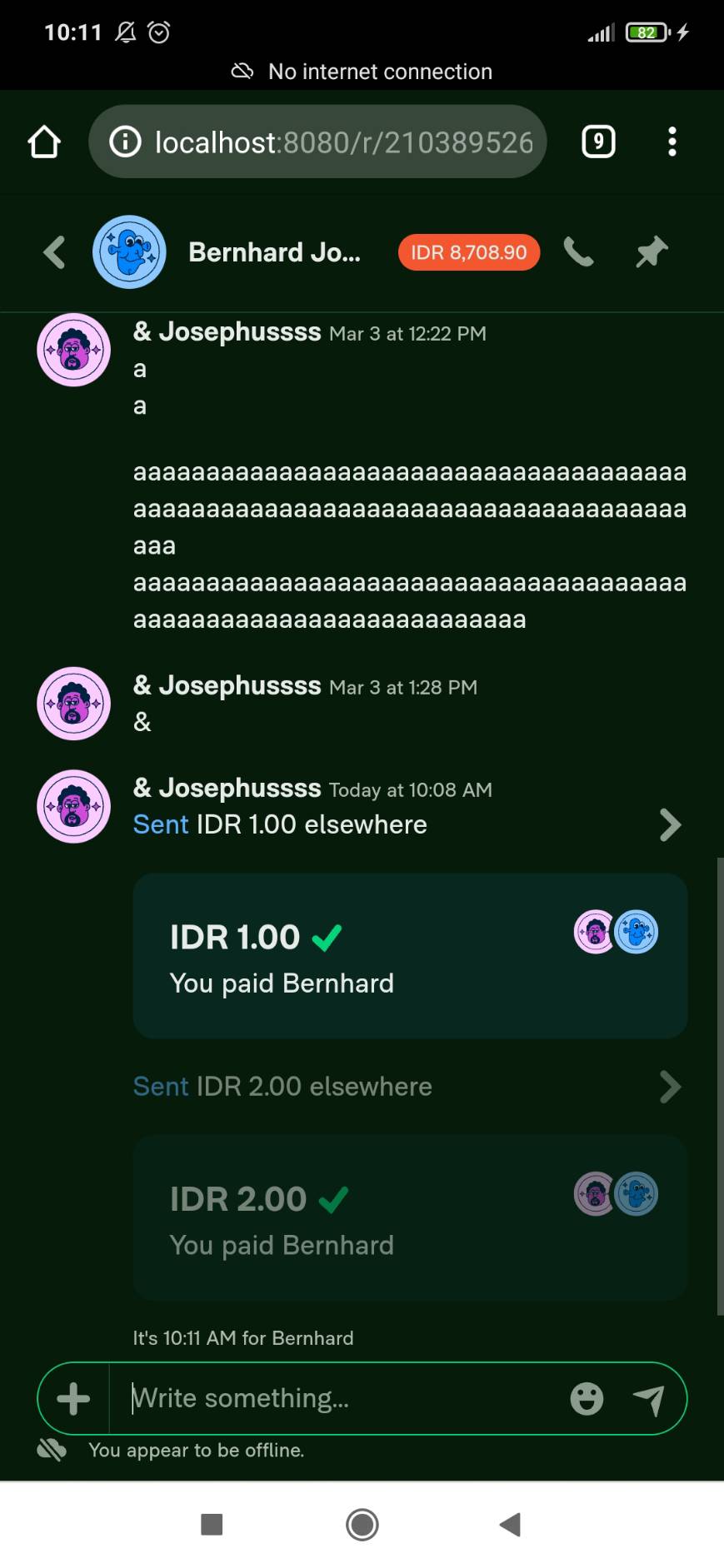Open the plus attachment menu
The height and width of the screenshot is (1568, 724).
(73, 1398)
